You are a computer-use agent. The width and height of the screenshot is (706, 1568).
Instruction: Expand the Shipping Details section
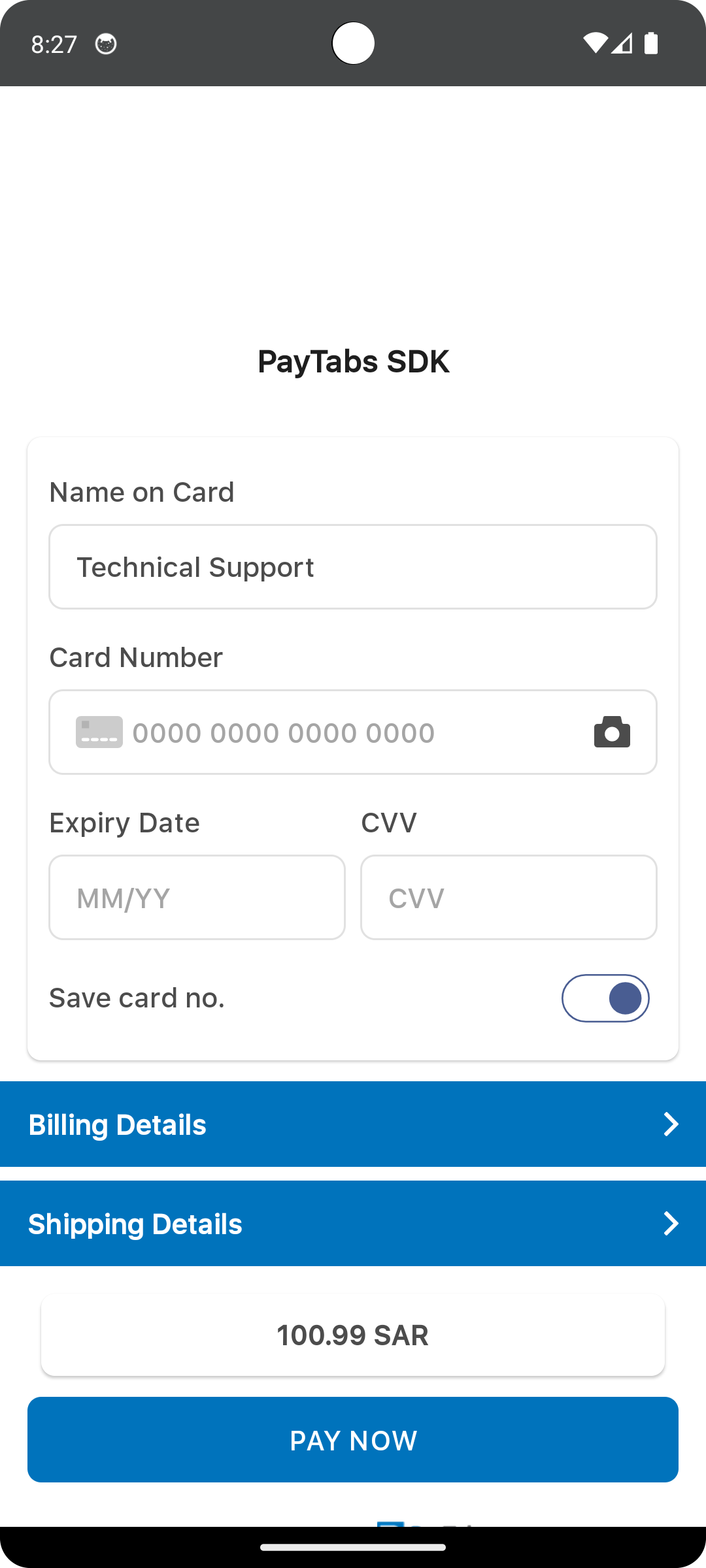(x=353, y=1224)
